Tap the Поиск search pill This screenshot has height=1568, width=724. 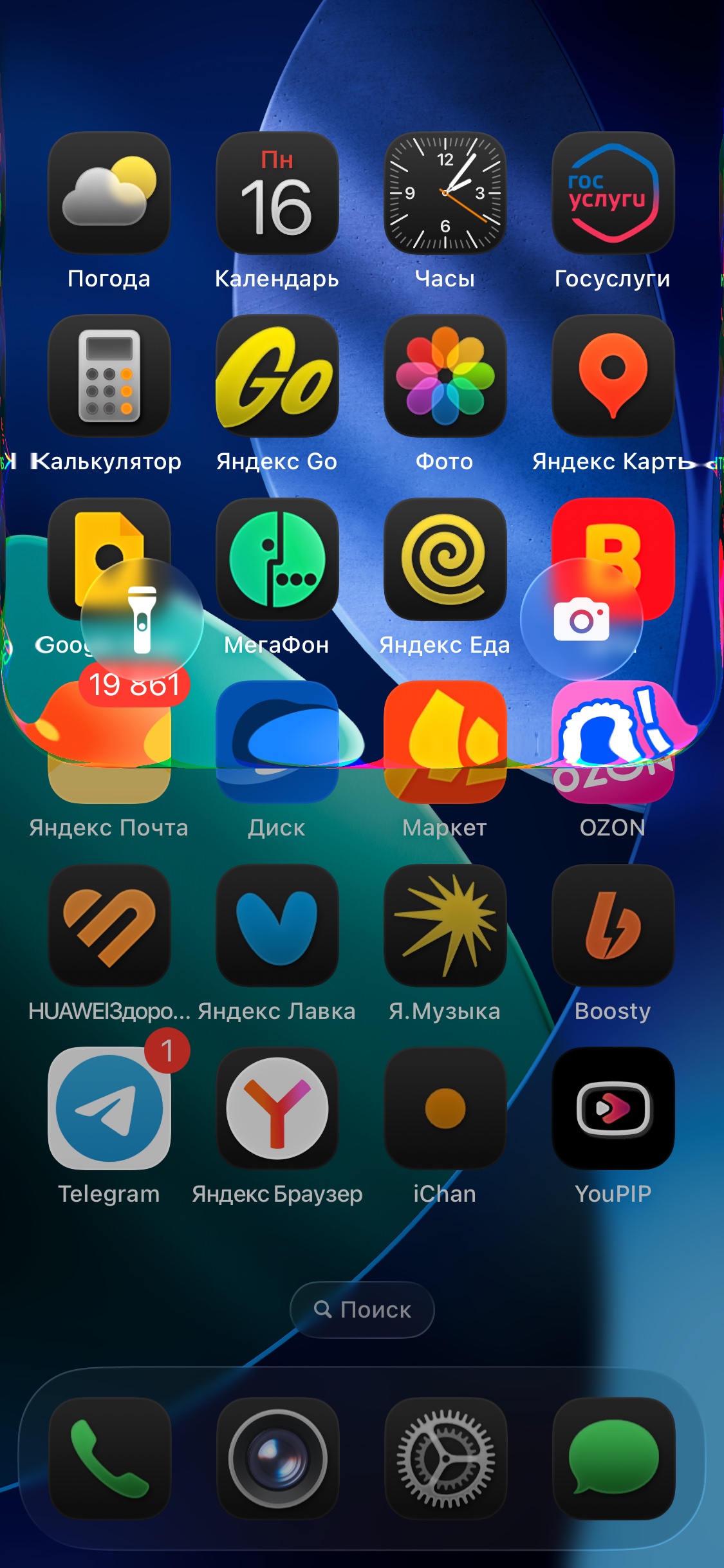click(x=362, y=1309)
